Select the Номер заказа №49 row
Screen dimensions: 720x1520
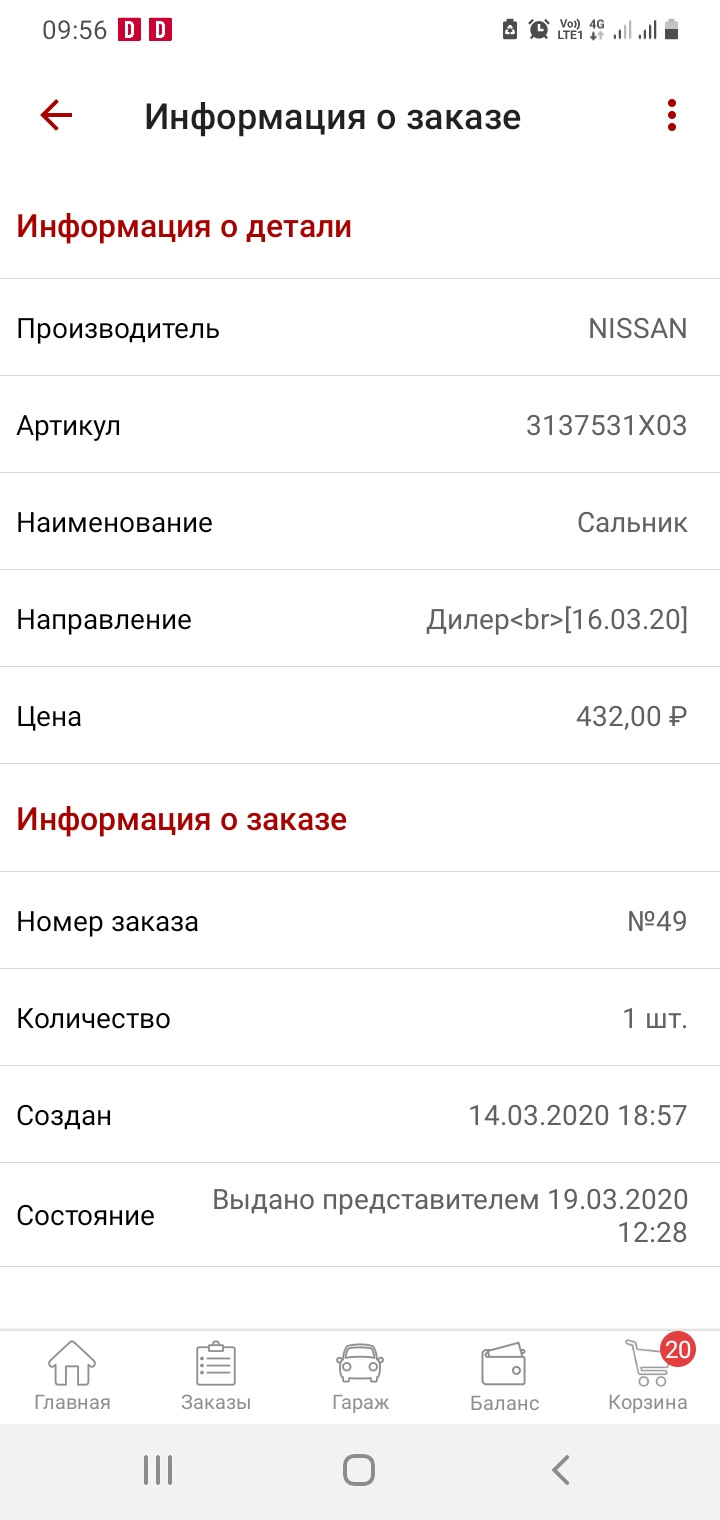360,921
